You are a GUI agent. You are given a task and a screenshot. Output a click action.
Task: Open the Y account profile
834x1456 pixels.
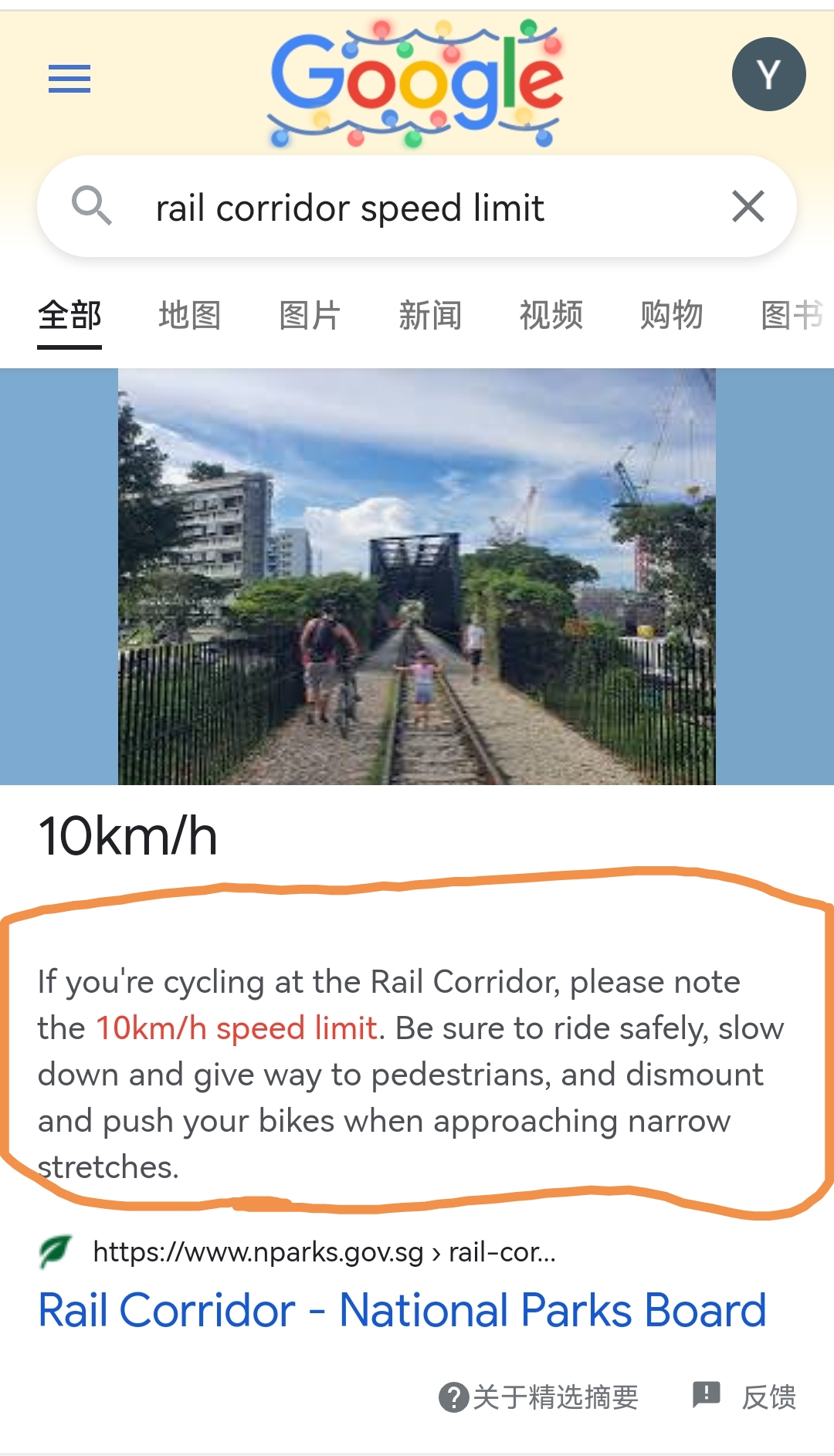tap(768, 74)
